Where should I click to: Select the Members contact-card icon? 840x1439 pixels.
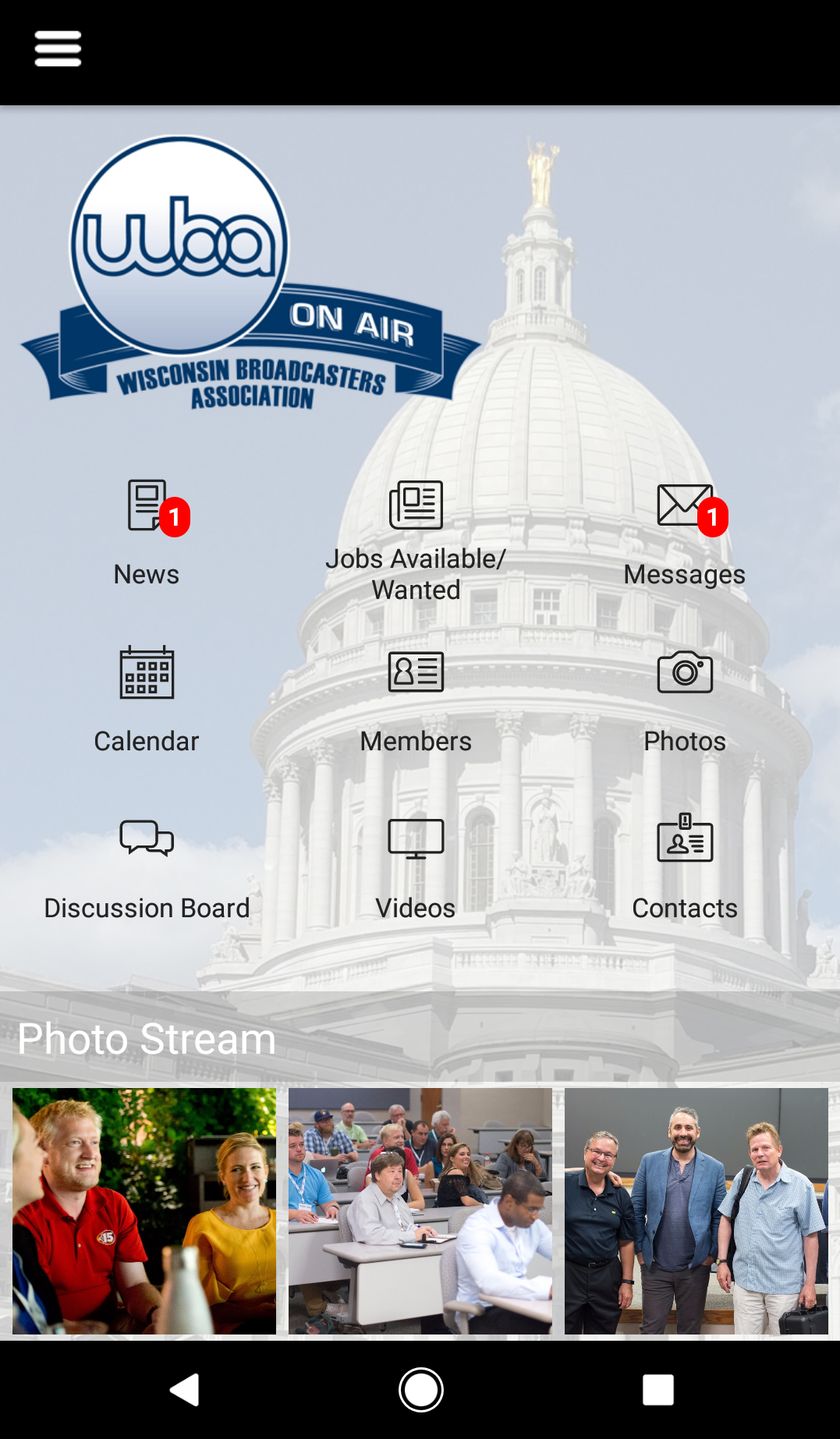tap(416, 672)
